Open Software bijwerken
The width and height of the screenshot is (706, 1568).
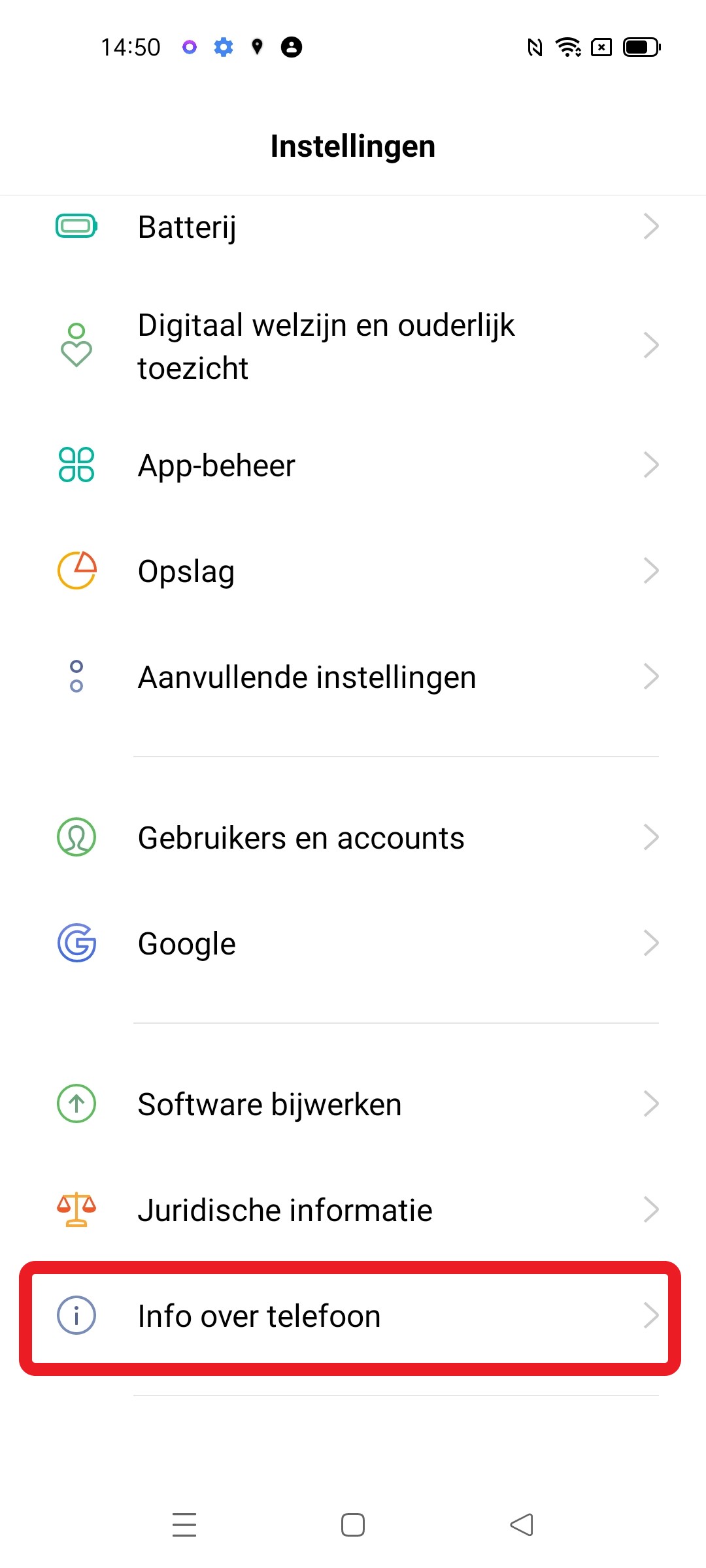point(353,1104)
